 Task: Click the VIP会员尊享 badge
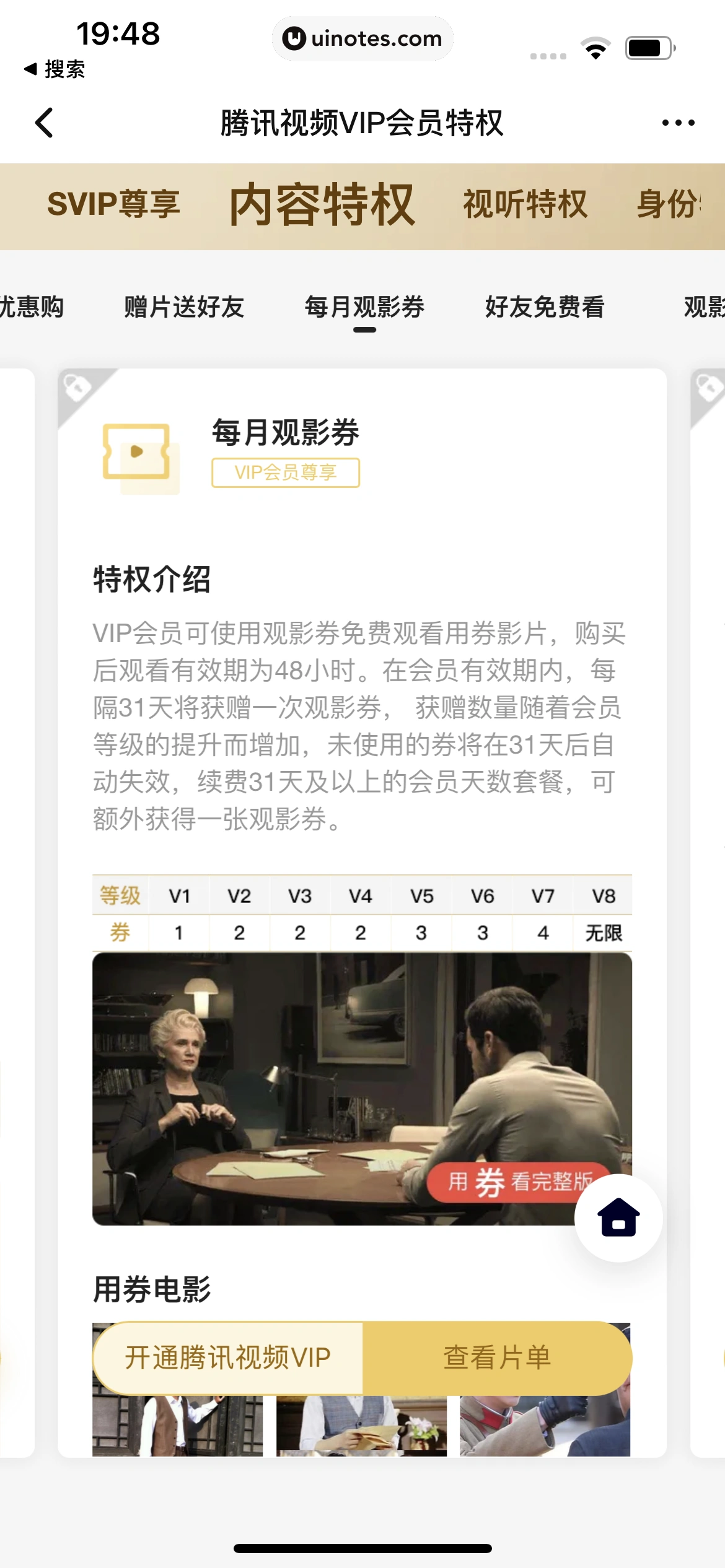(x=286, y=474)
